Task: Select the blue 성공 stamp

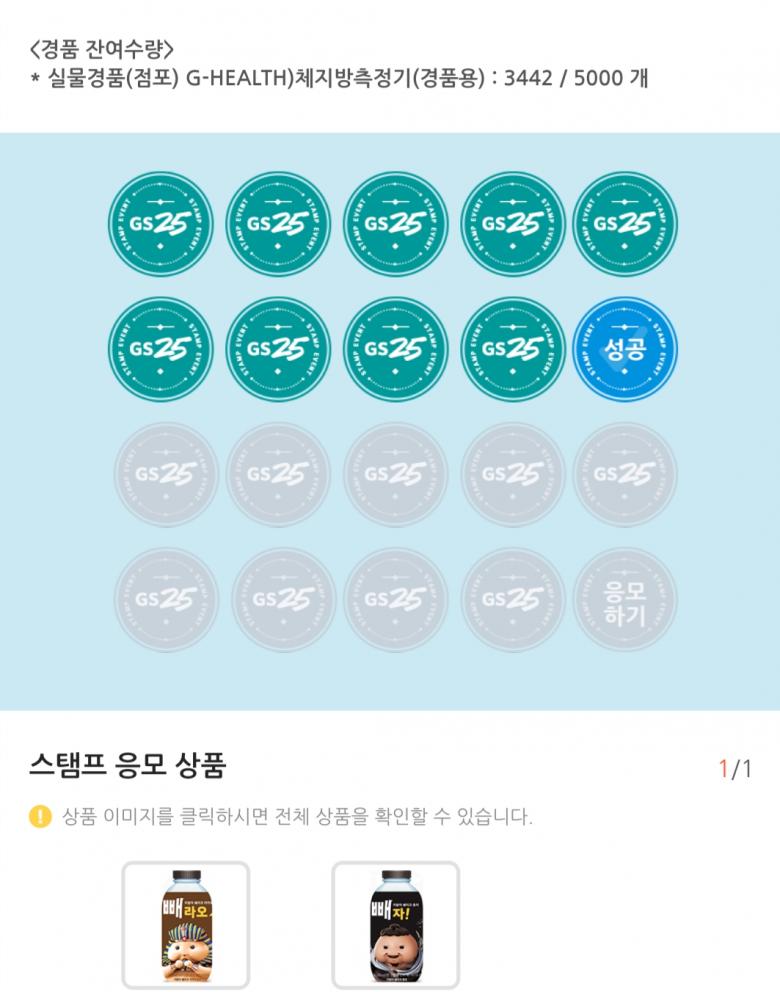Action: [x=625, y=349]
